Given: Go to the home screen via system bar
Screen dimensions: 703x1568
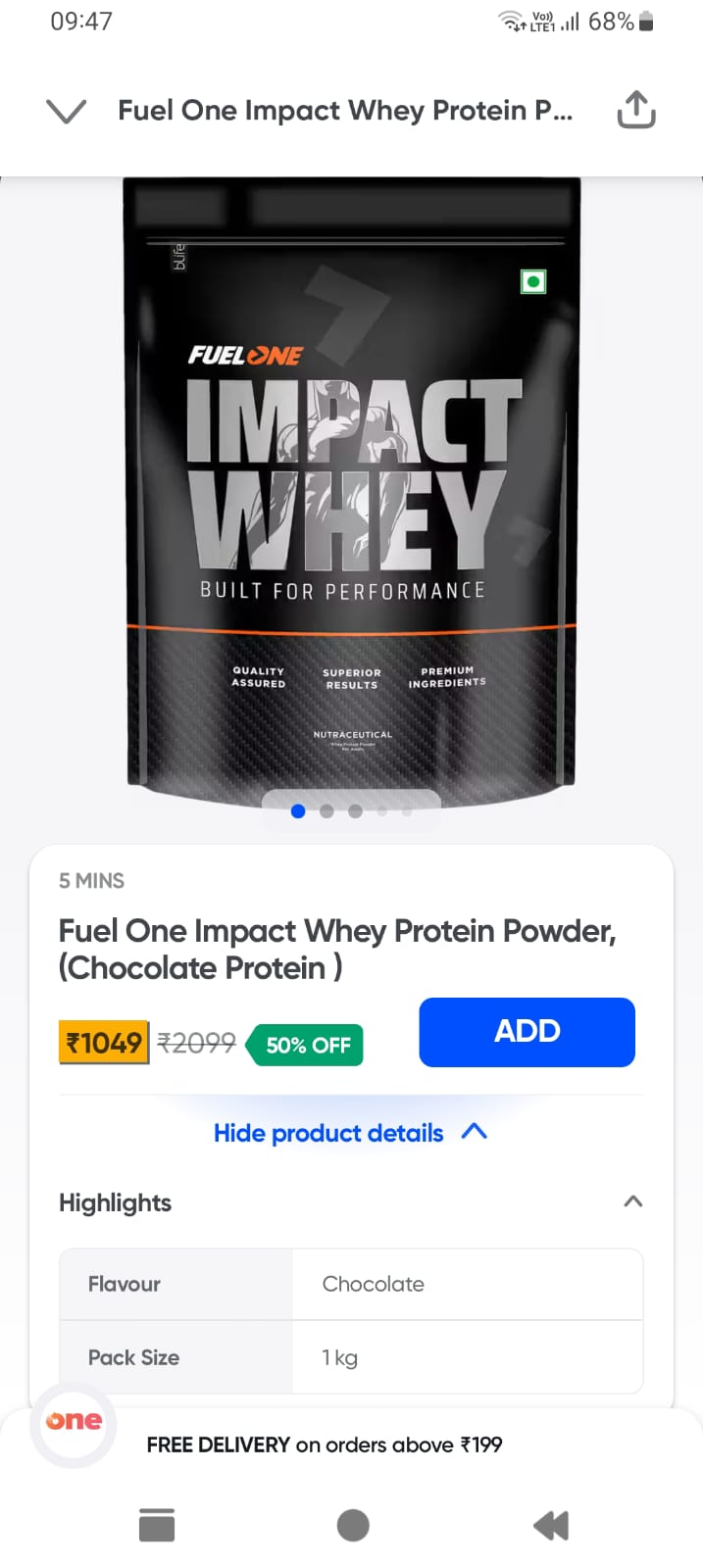Looking at the screenshot, I should pyautogui.click(x=353, y=1525).
